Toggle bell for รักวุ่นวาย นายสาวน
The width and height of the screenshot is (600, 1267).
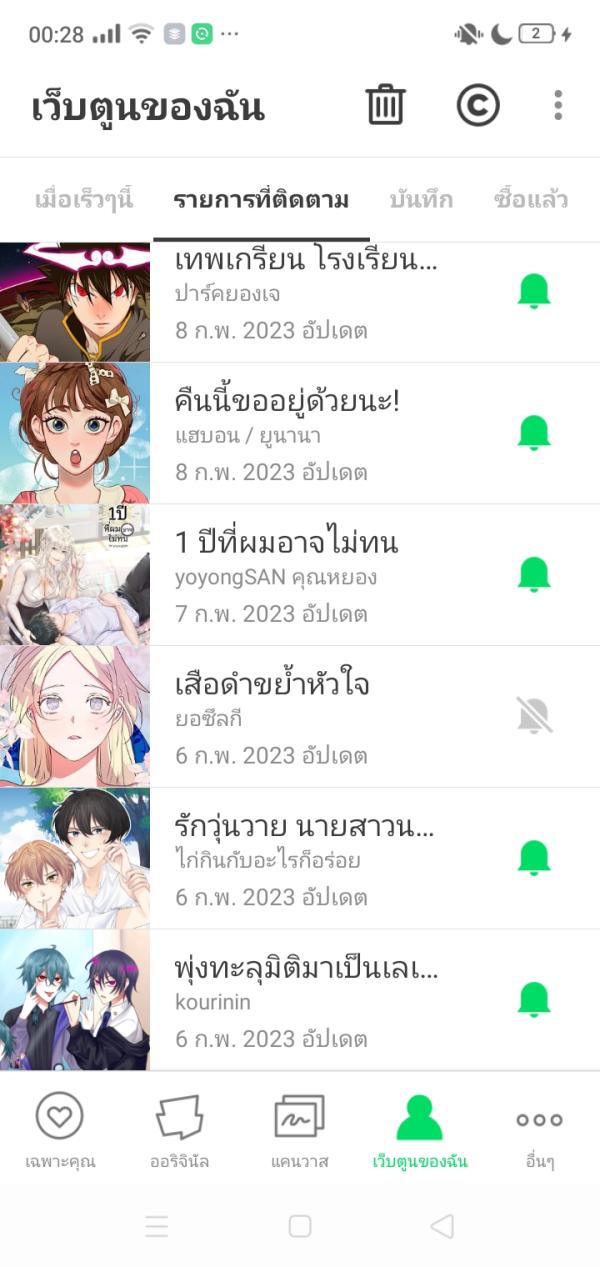[x=534, y=858]
